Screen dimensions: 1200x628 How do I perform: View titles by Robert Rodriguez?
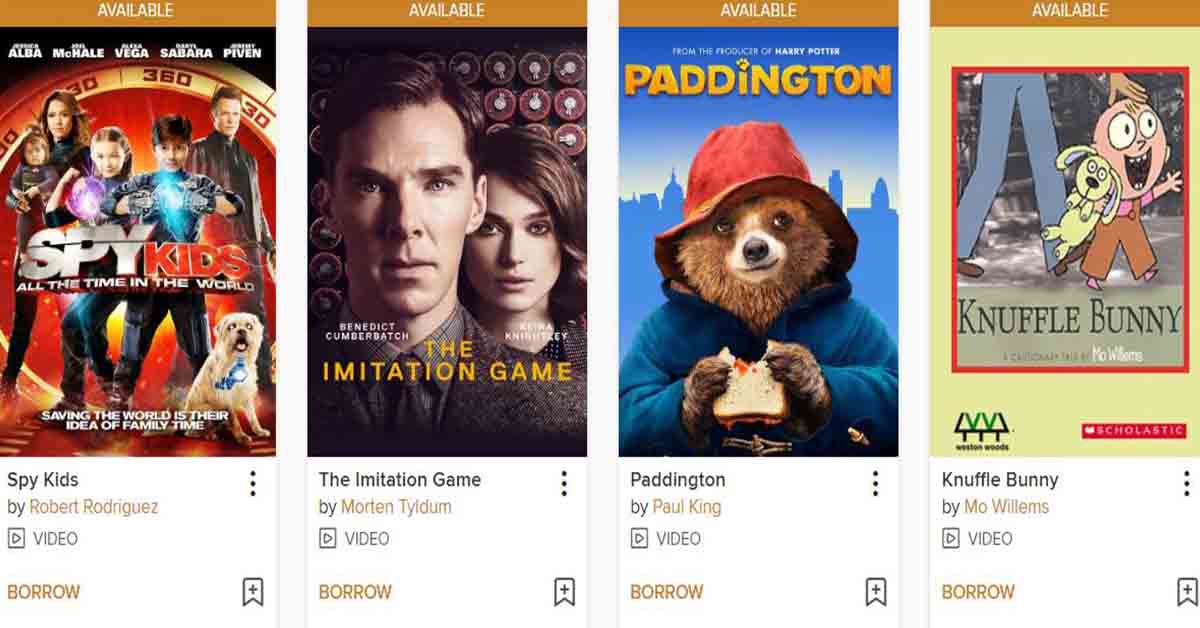click(94, 507)
